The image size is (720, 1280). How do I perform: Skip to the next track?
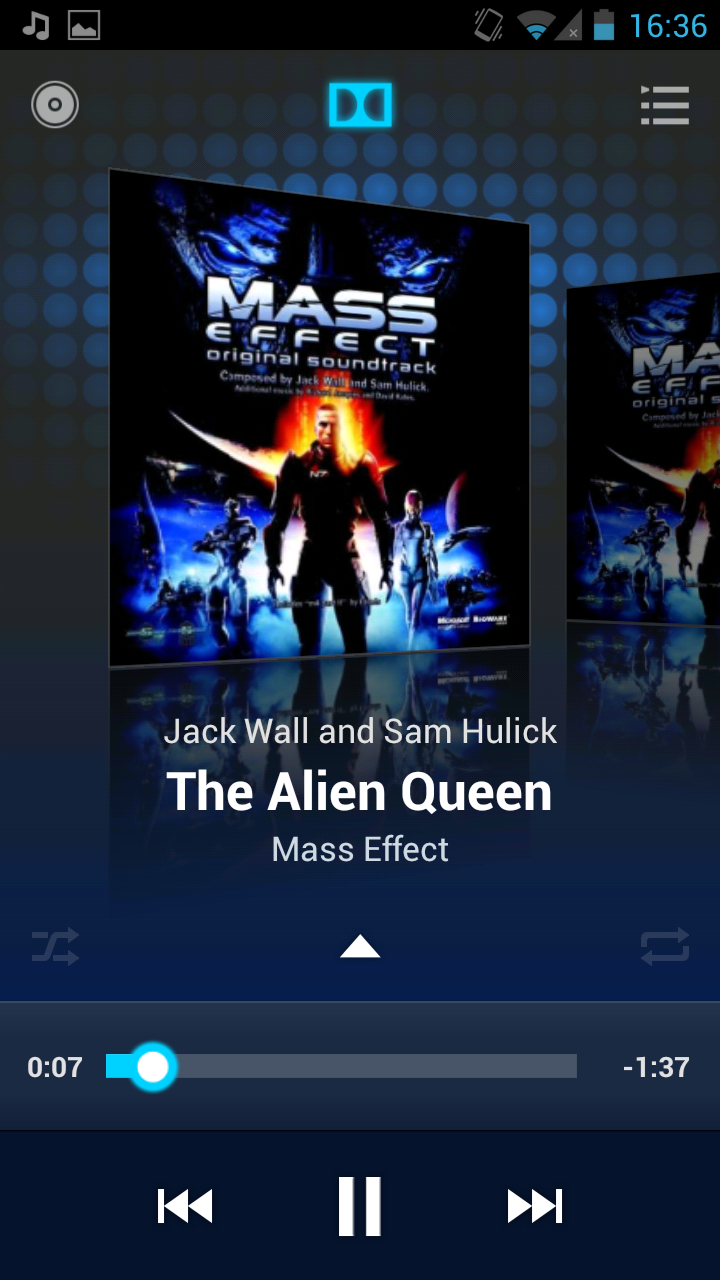(x=535, y=1206)
